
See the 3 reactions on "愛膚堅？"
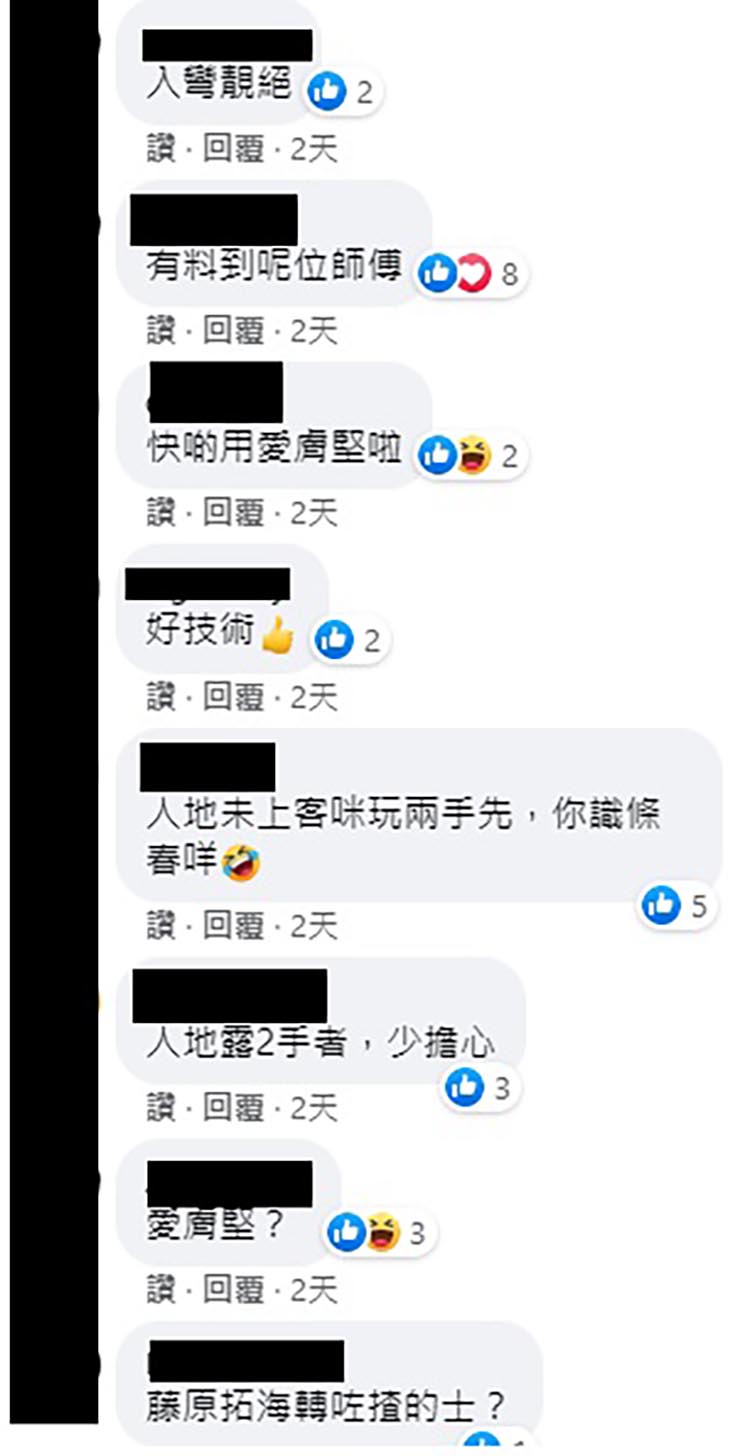(x=380, y=1233)
